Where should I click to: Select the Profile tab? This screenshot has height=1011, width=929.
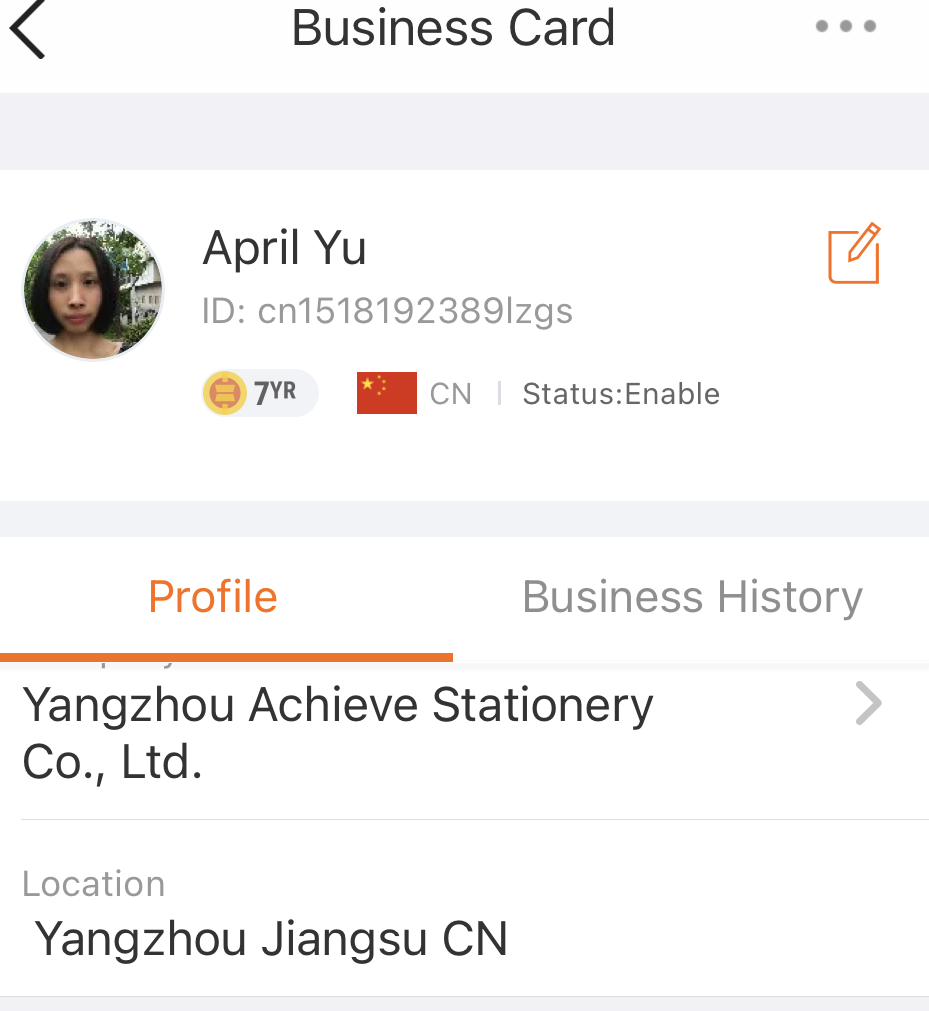pos(213,597)
